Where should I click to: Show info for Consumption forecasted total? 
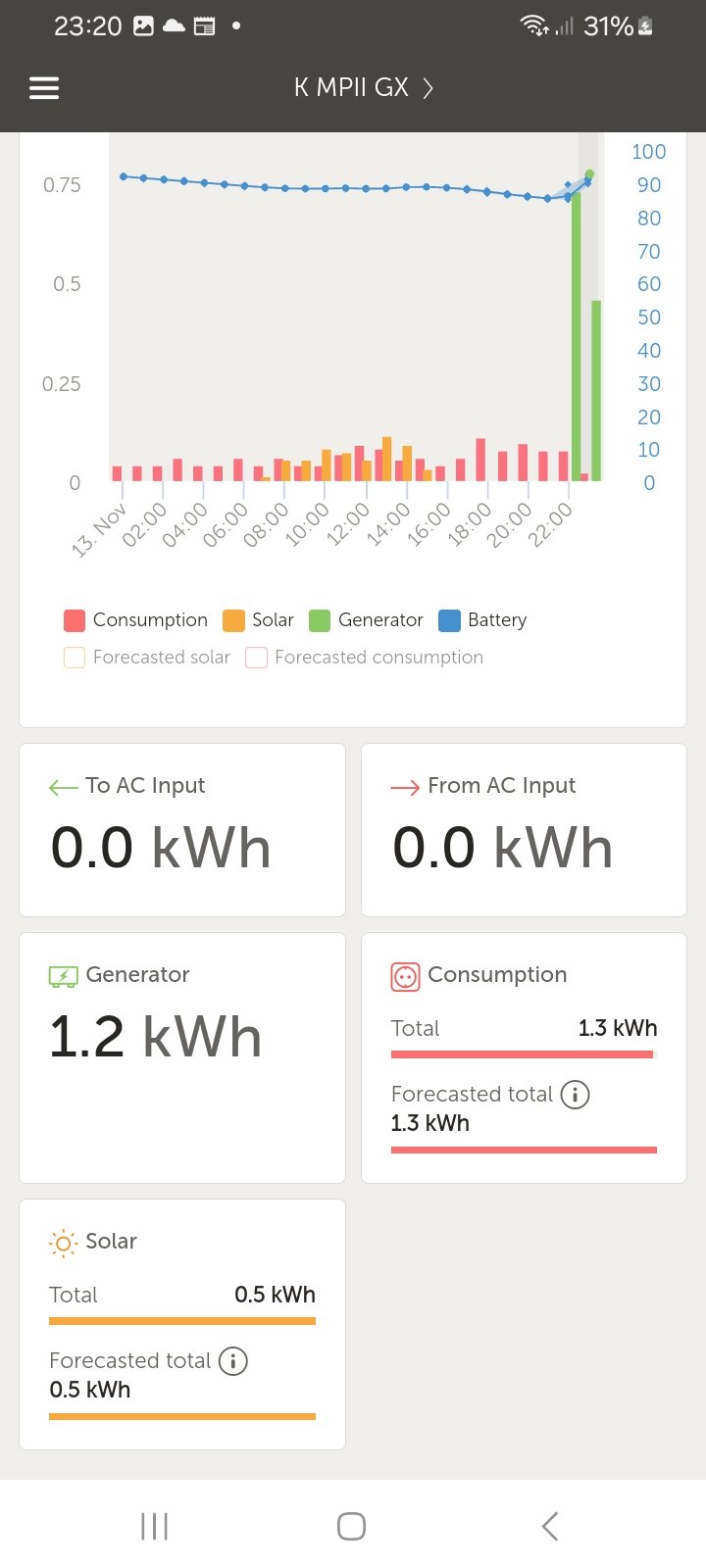tap(575, 1095)
